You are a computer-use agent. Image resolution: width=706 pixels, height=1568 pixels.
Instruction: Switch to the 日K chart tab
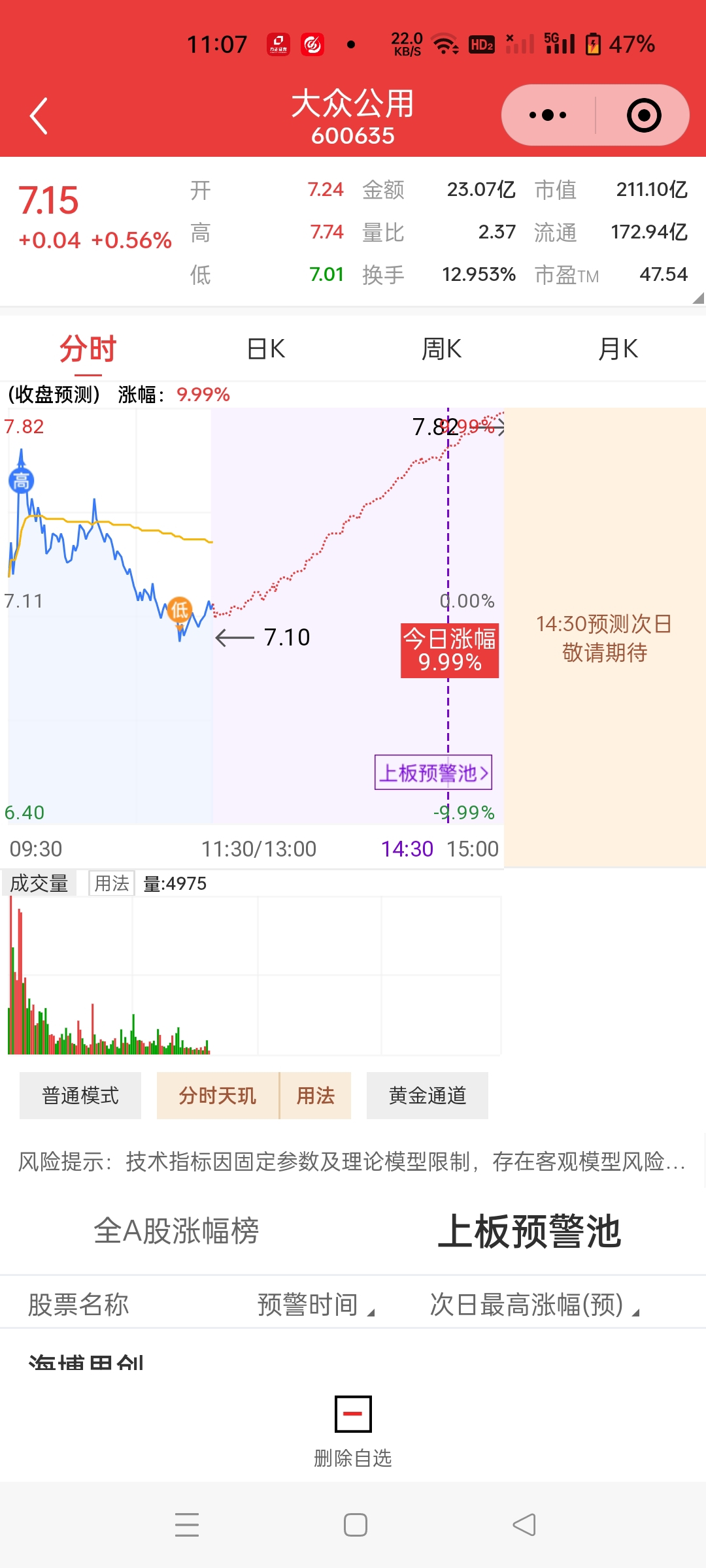265,349
